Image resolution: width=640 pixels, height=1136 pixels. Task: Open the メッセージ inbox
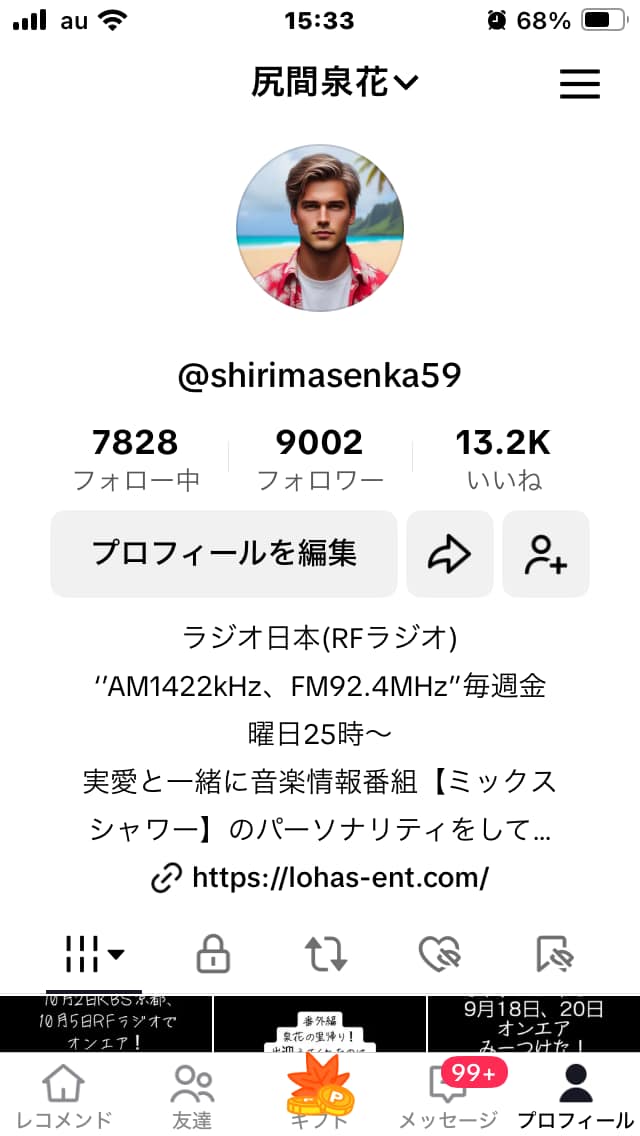(448, 1095)
